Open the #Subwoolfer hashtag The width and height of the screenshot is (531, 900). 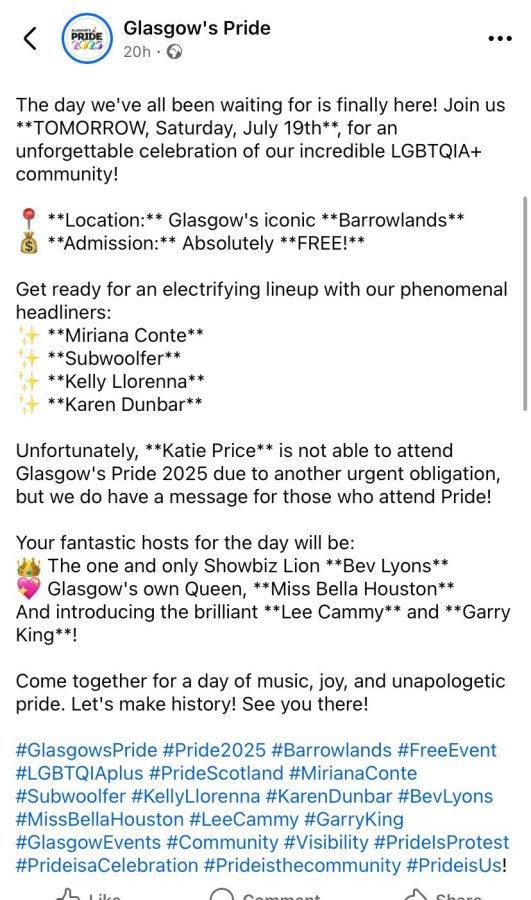click(71, 796)
